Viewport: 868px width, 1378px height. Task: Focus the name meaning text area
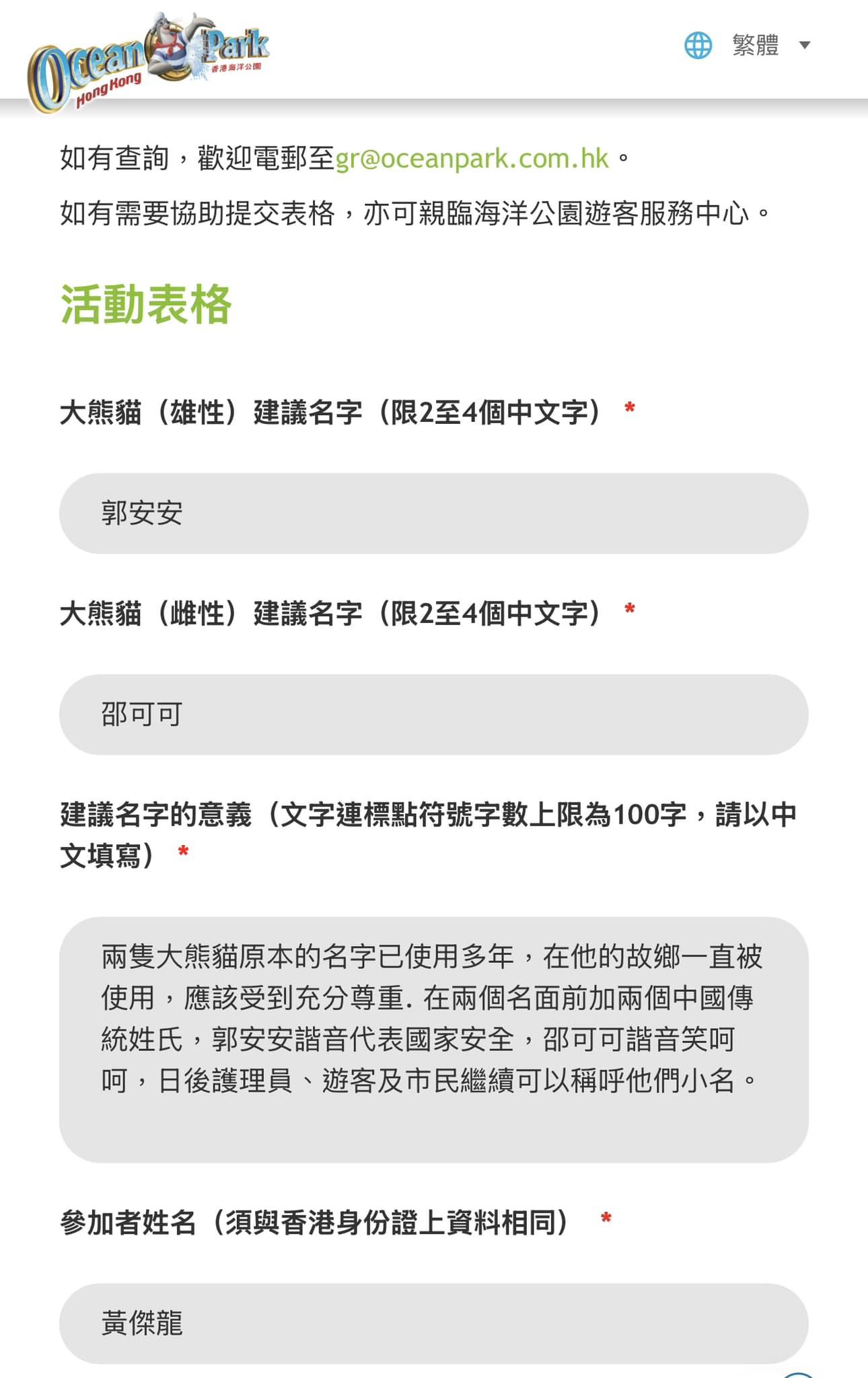pos(433,1039)
